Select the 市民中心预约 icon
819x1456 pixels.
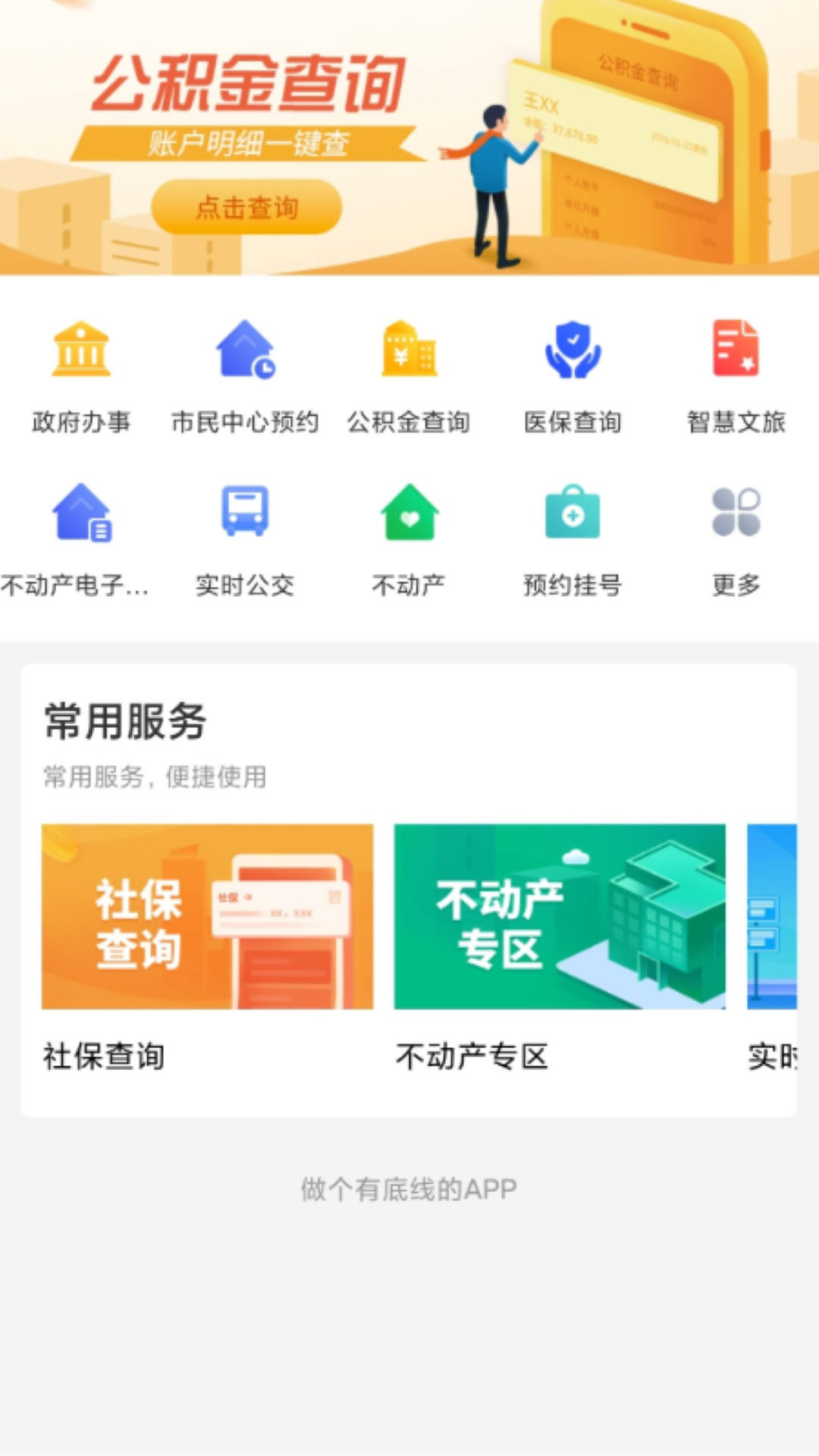[x=246, y=350]
